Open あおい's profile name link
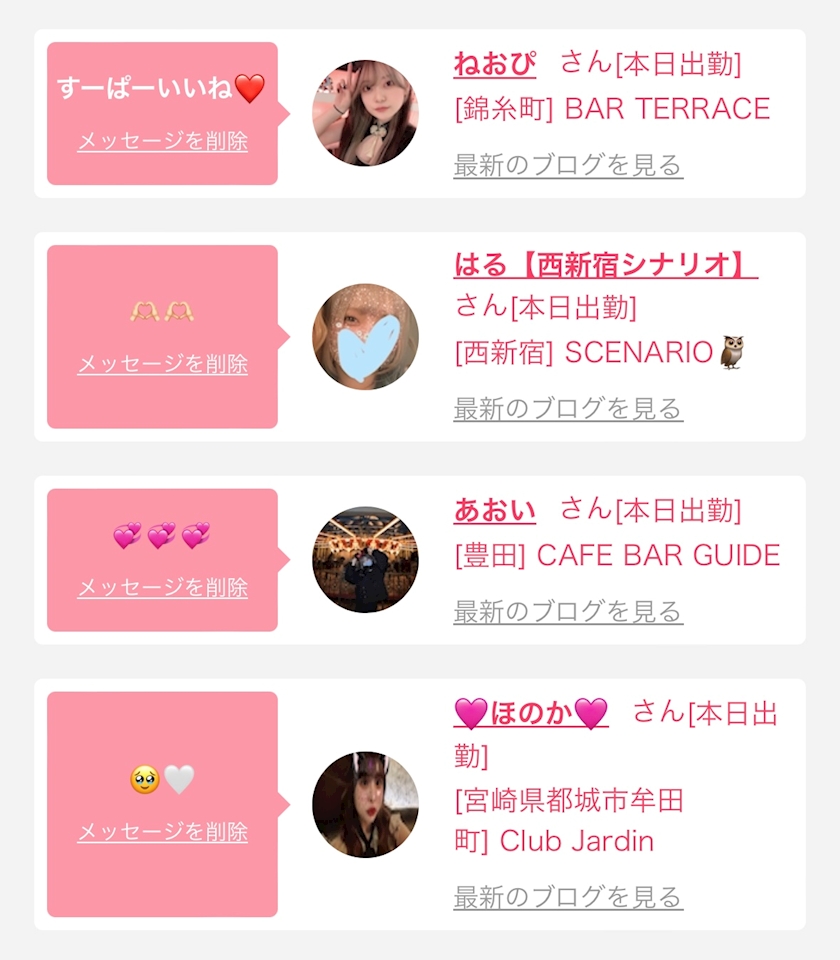 tap(495, 511)
